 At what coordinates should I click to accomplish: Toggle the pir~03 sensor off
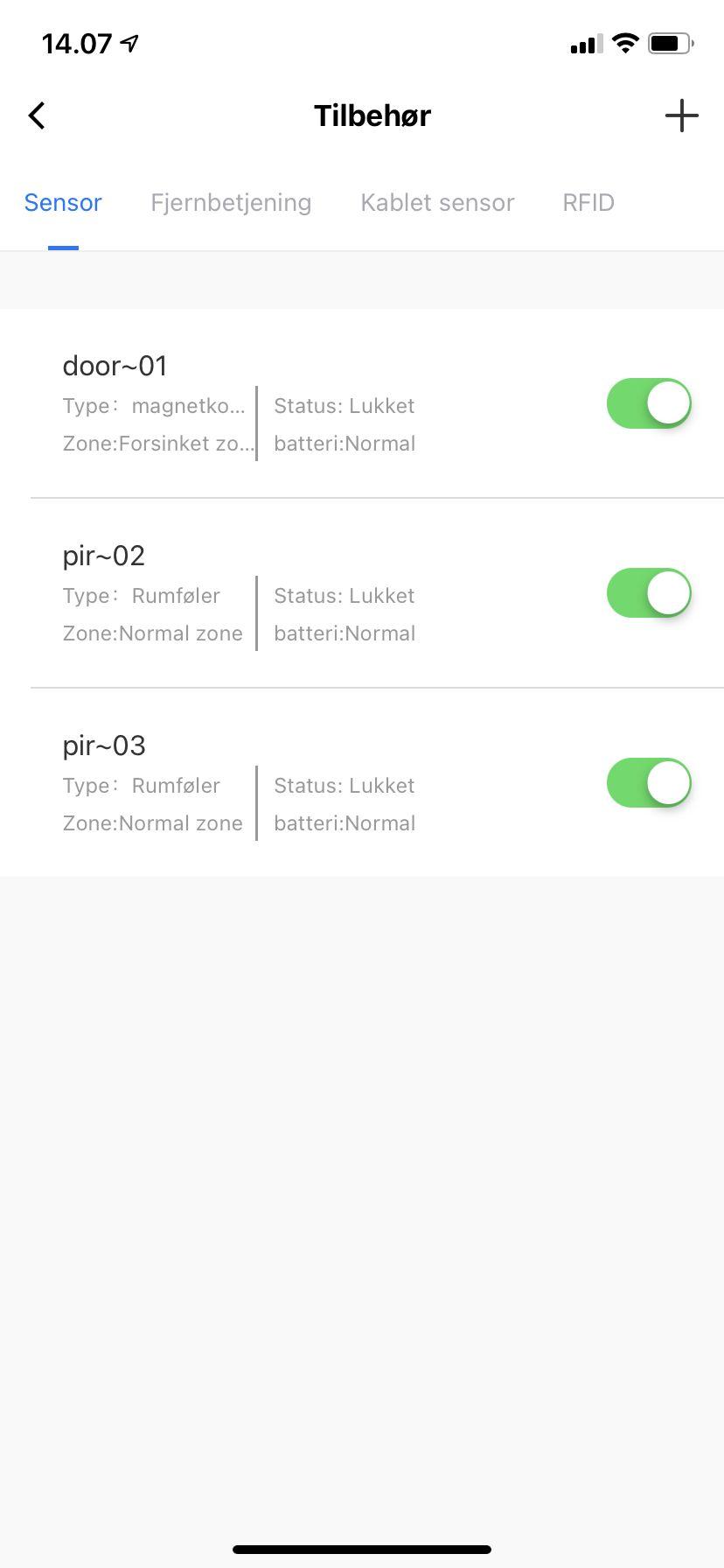(x=649, y=783)
